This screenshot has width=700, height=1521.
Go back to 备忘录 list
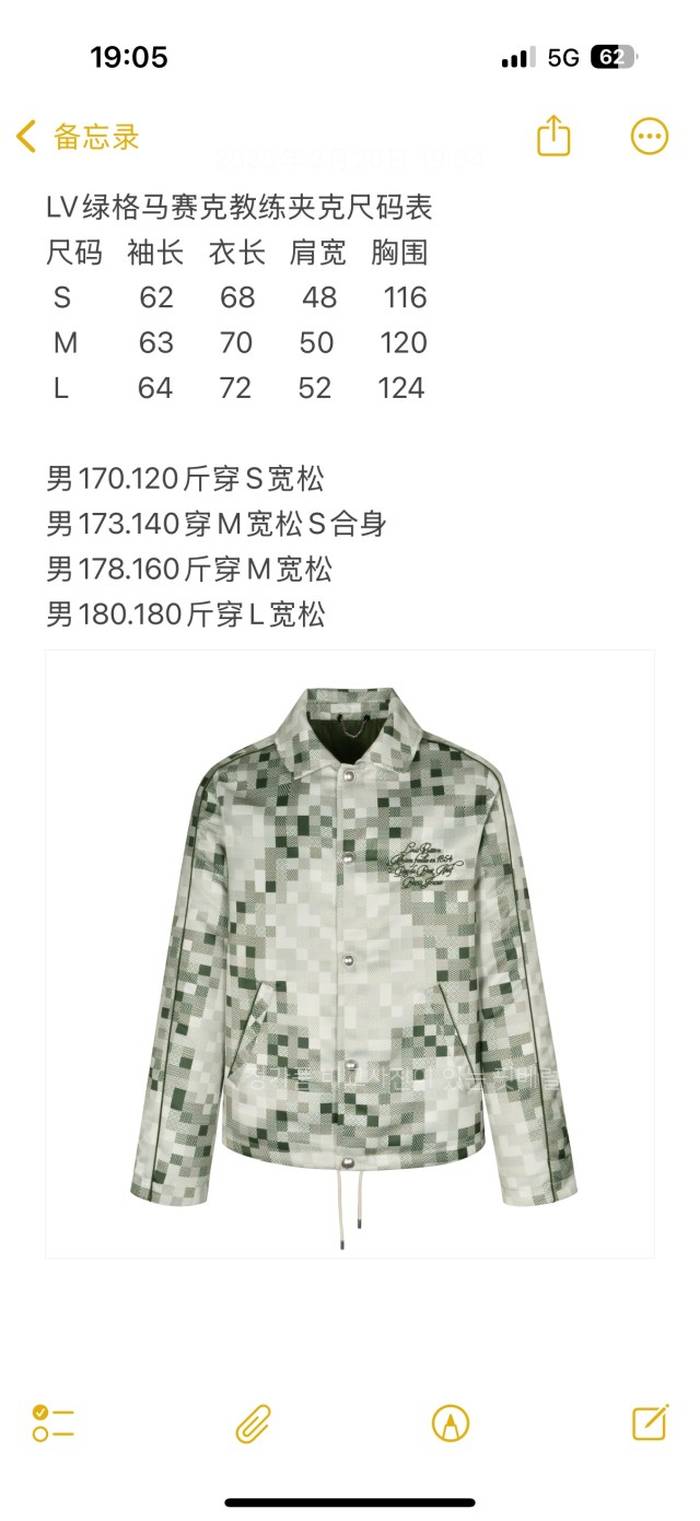(x=78, y=137)
